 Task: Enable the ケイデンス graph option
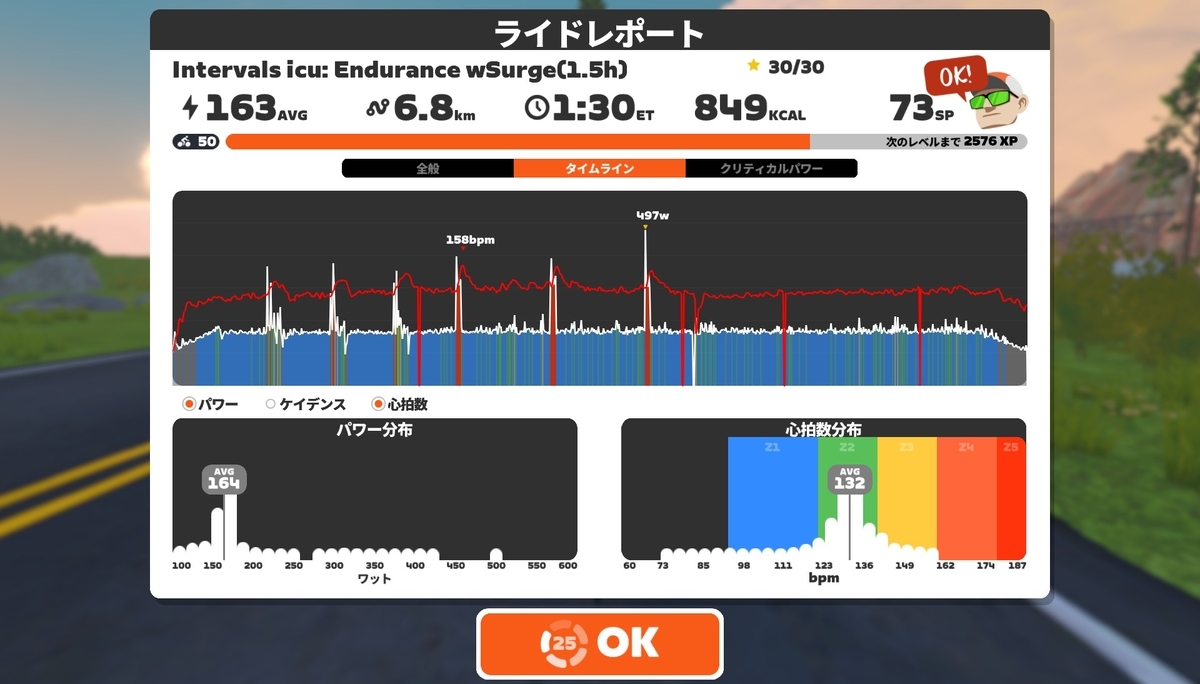click(305, 404)
